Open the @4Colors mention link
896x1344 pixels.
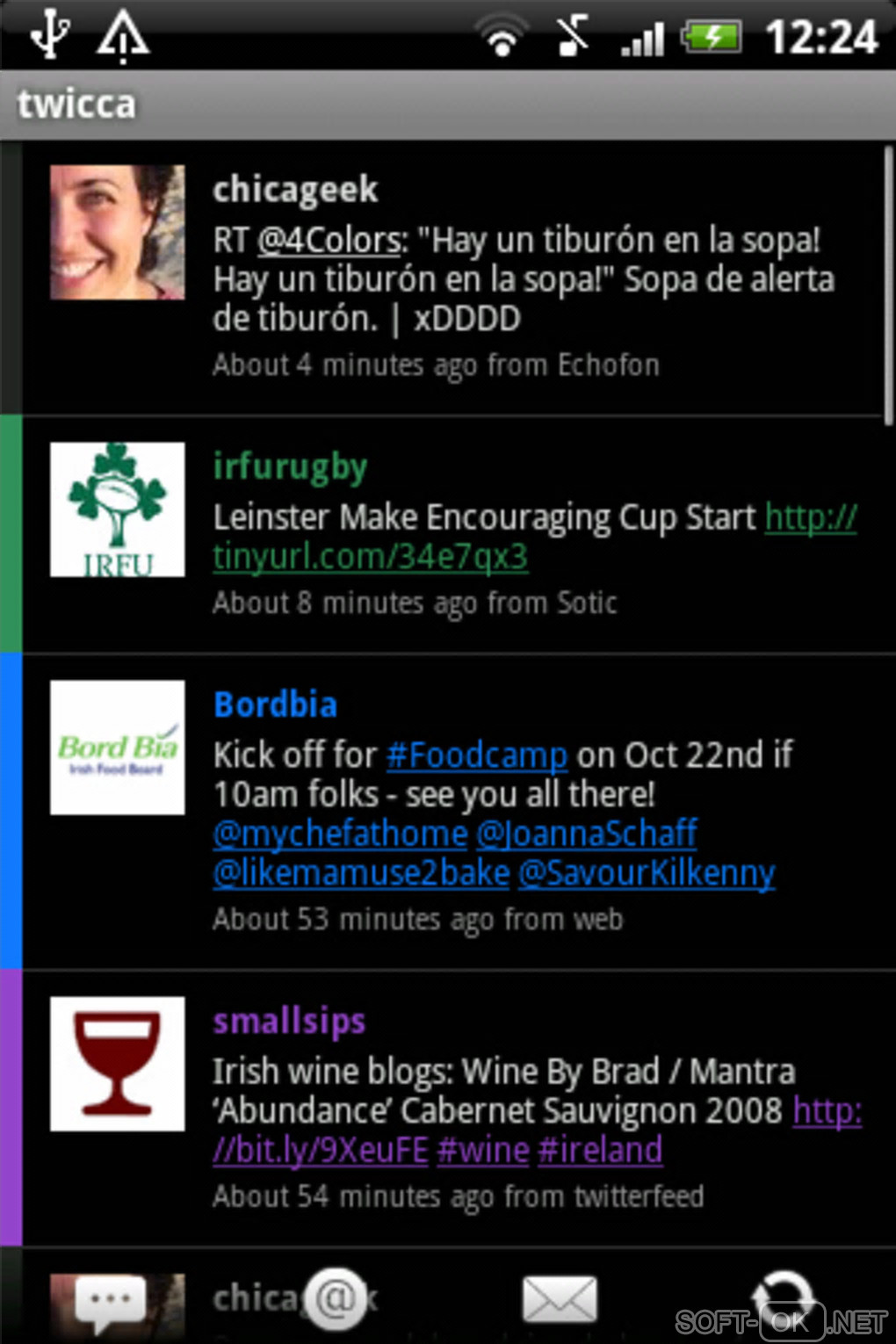click(329, 241)
